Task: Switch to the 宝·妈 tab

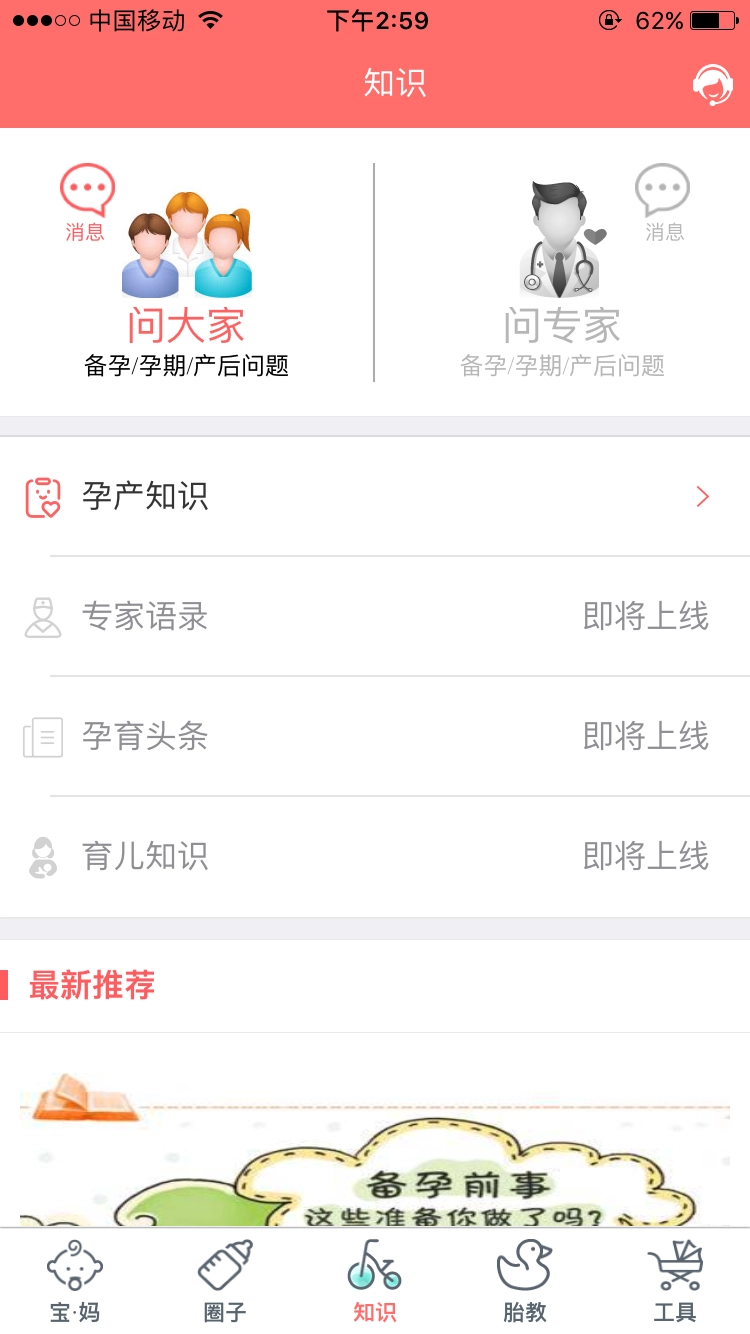Action: [75, 1281]
